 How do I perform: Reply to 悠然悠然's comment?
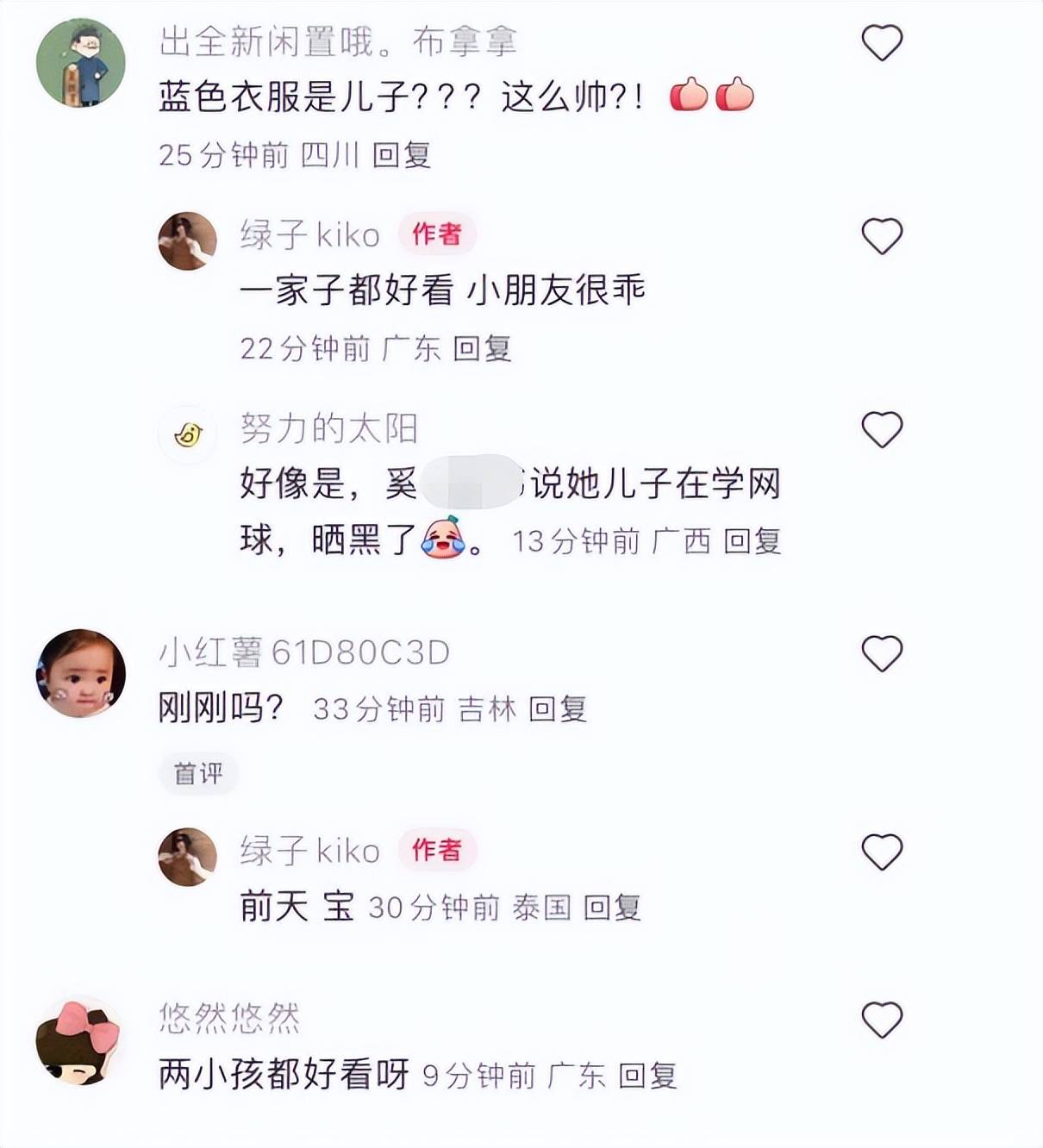(x=647, y=1076)
